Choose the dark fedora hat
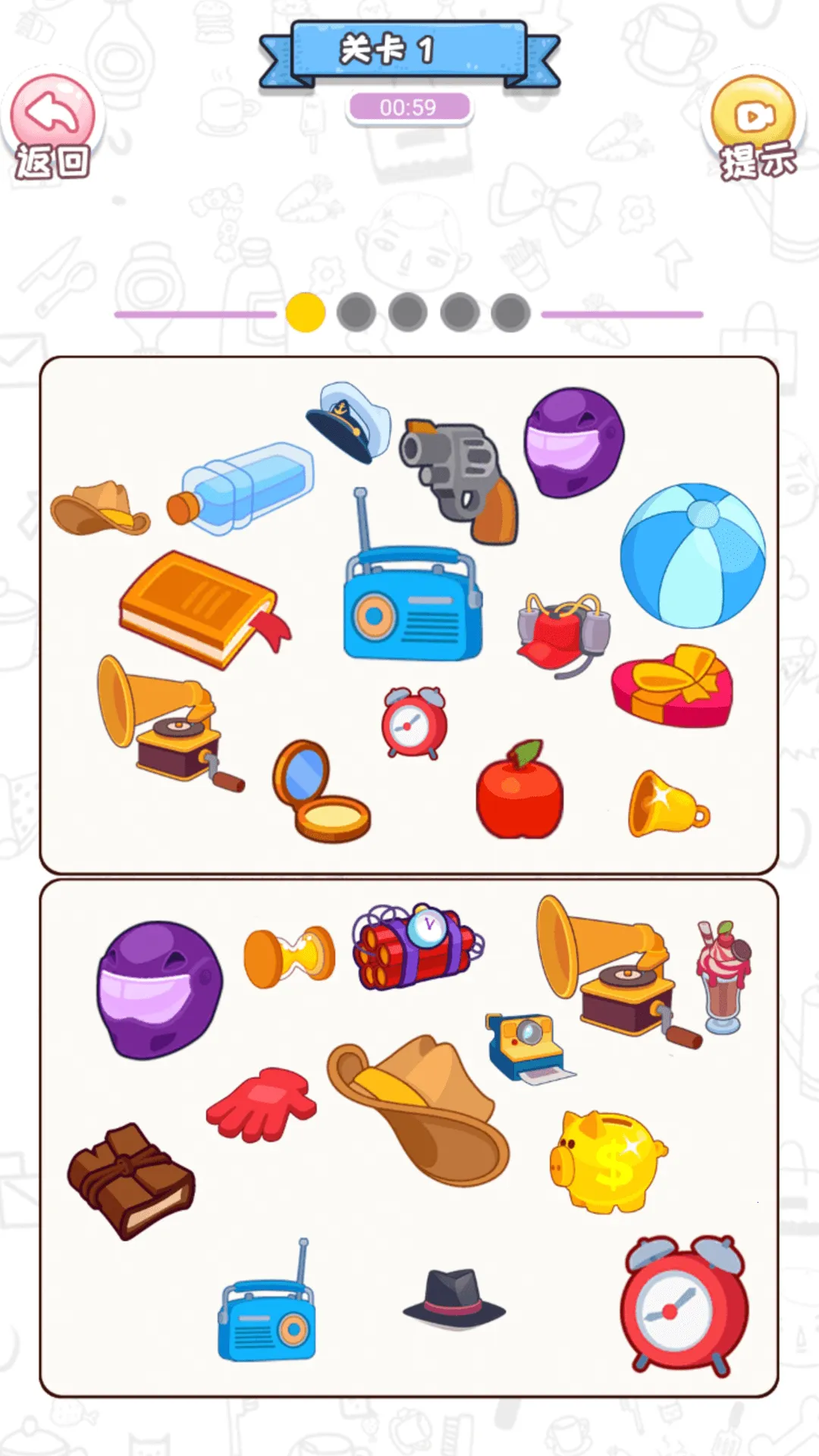 (x=453, y=1298)
